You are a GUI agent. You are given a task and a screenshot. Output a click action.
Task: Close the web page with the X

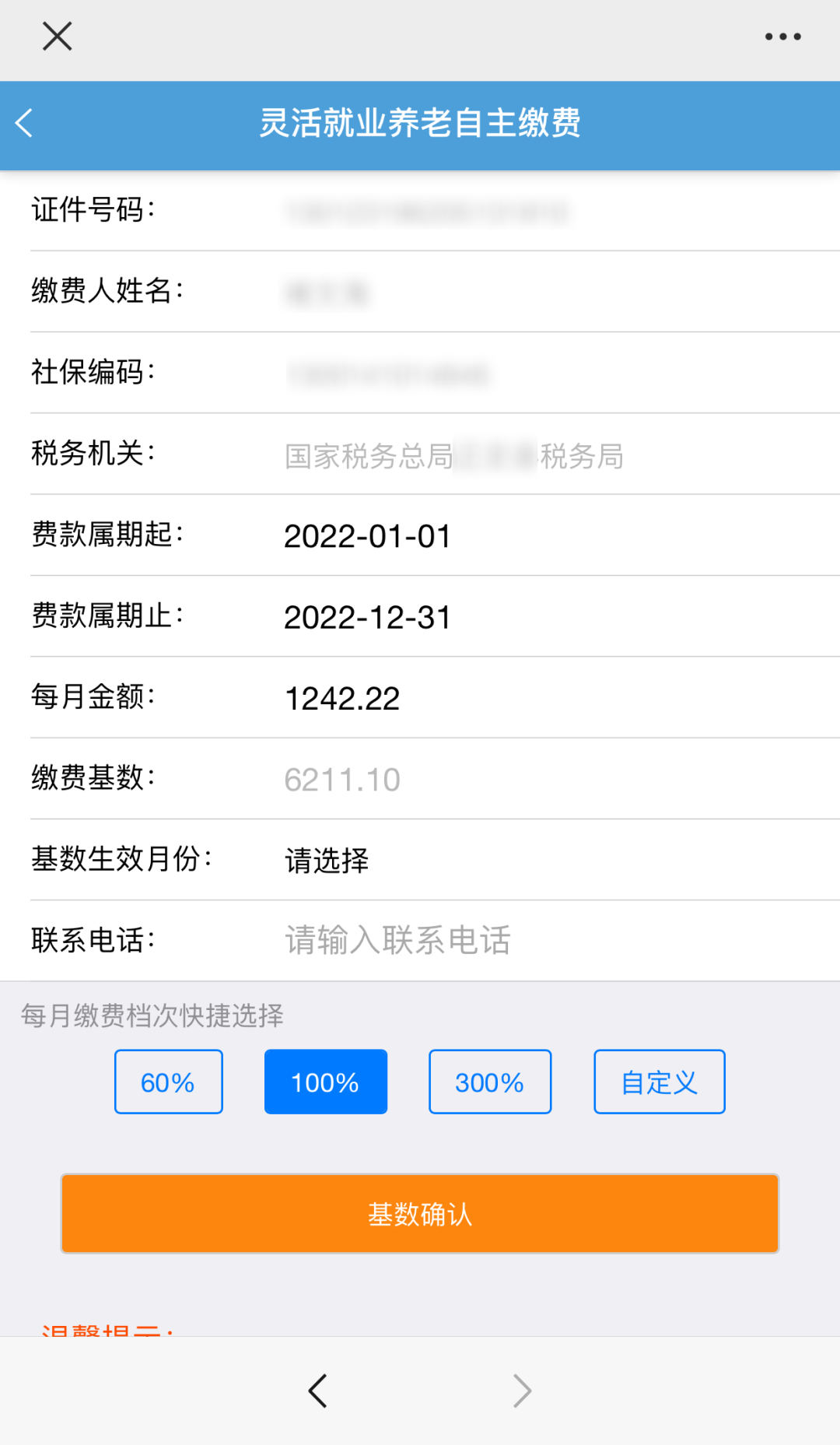57,37
